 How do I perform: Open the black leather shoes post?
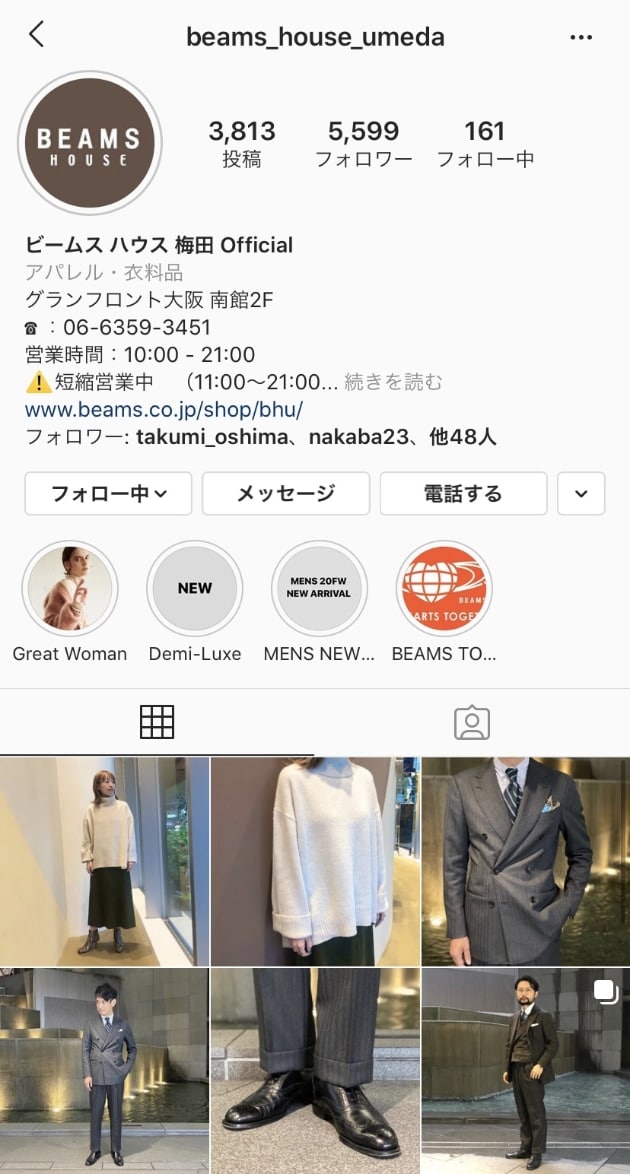[x=315, y=1070]
